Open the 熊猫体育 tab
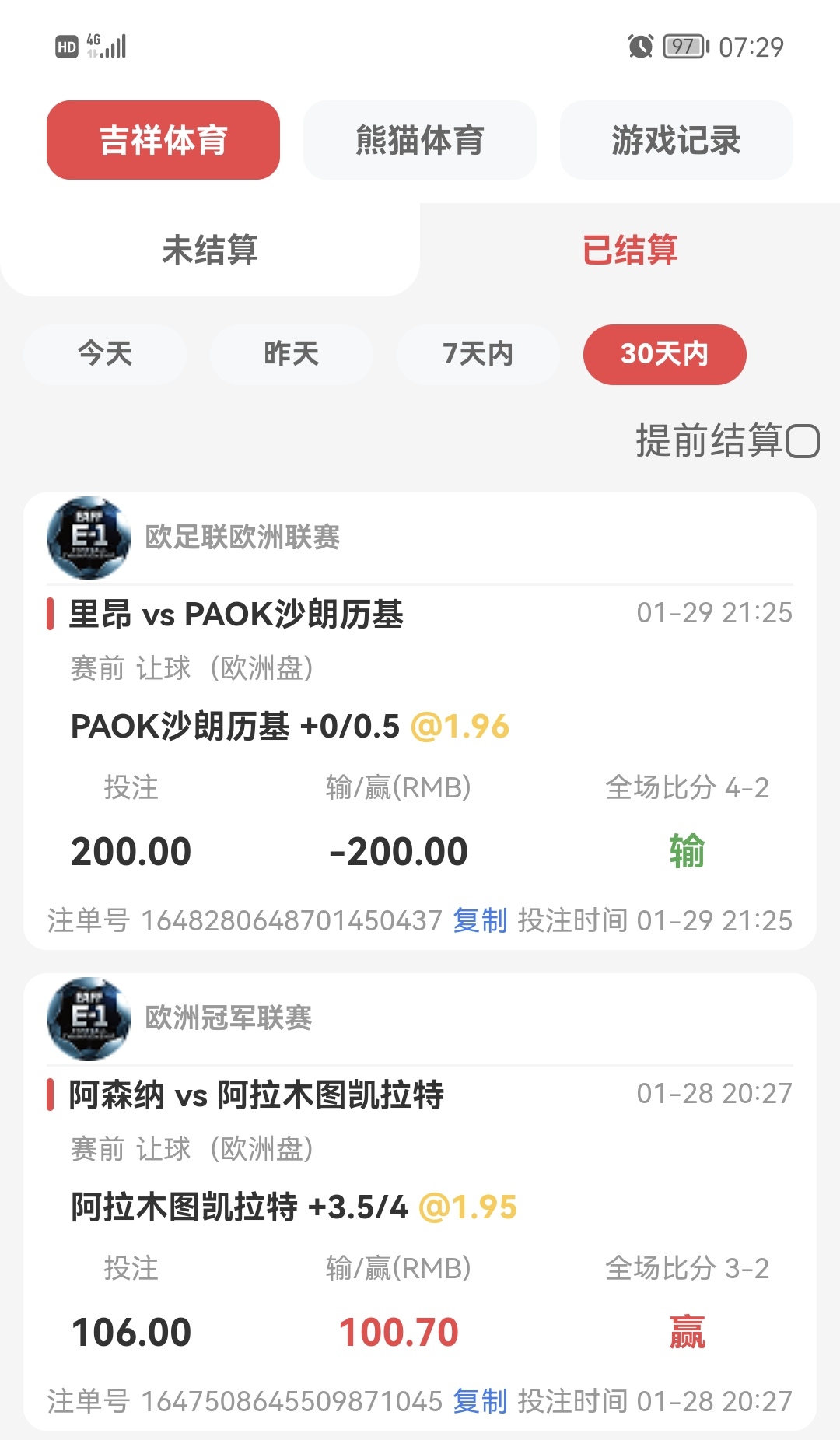Viewport: 840px width, 1440px height. point(420,140)
